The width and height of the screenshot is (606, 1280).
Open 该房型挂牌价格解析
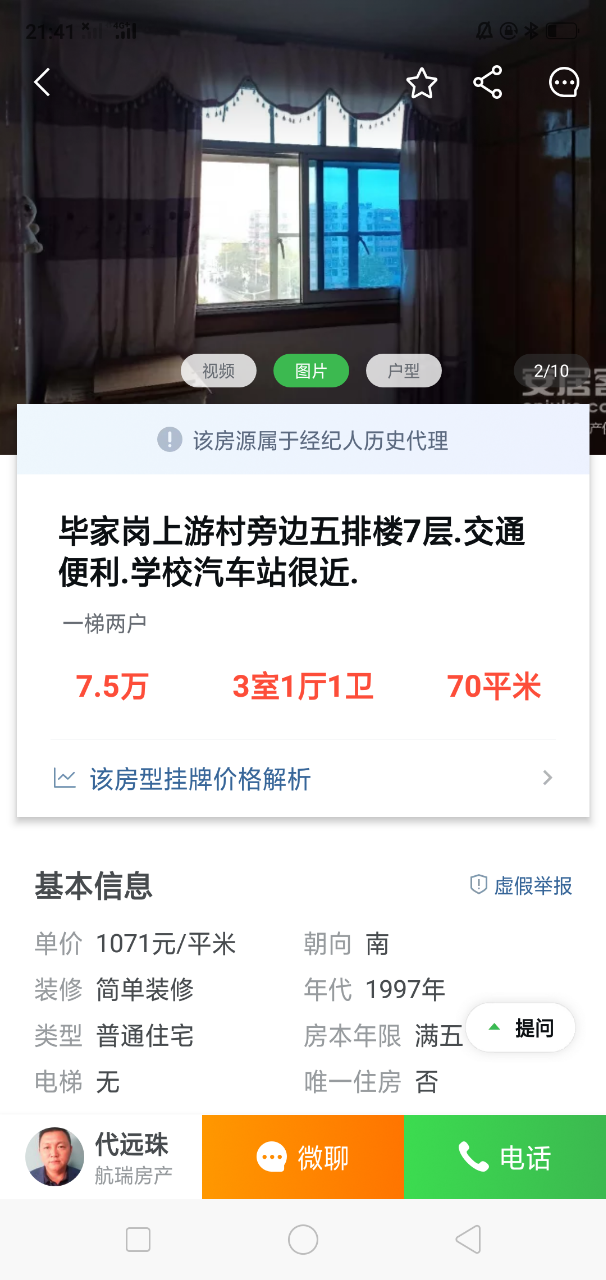(302, 778)
